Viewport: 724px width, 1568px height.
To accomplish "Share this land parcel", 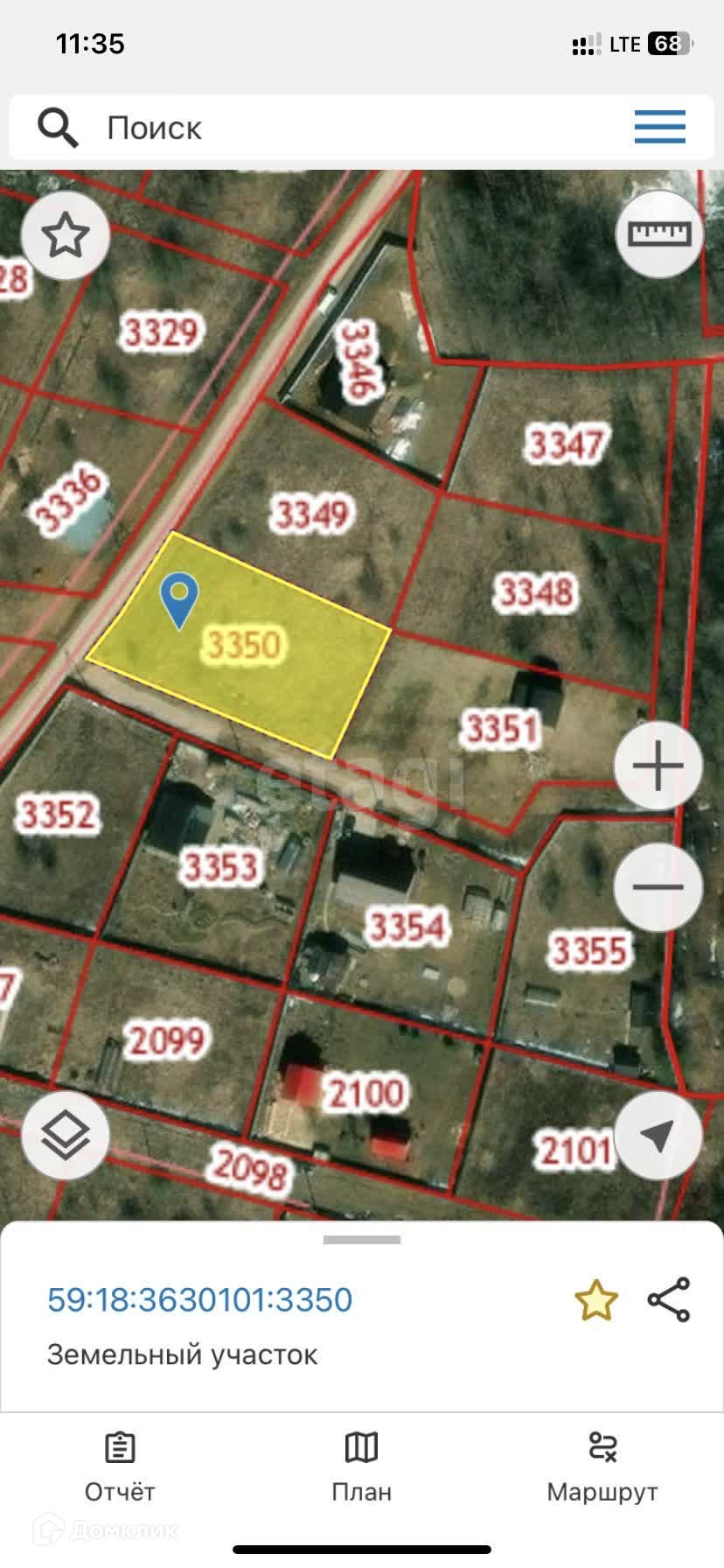I will (x=669, y=1299).
